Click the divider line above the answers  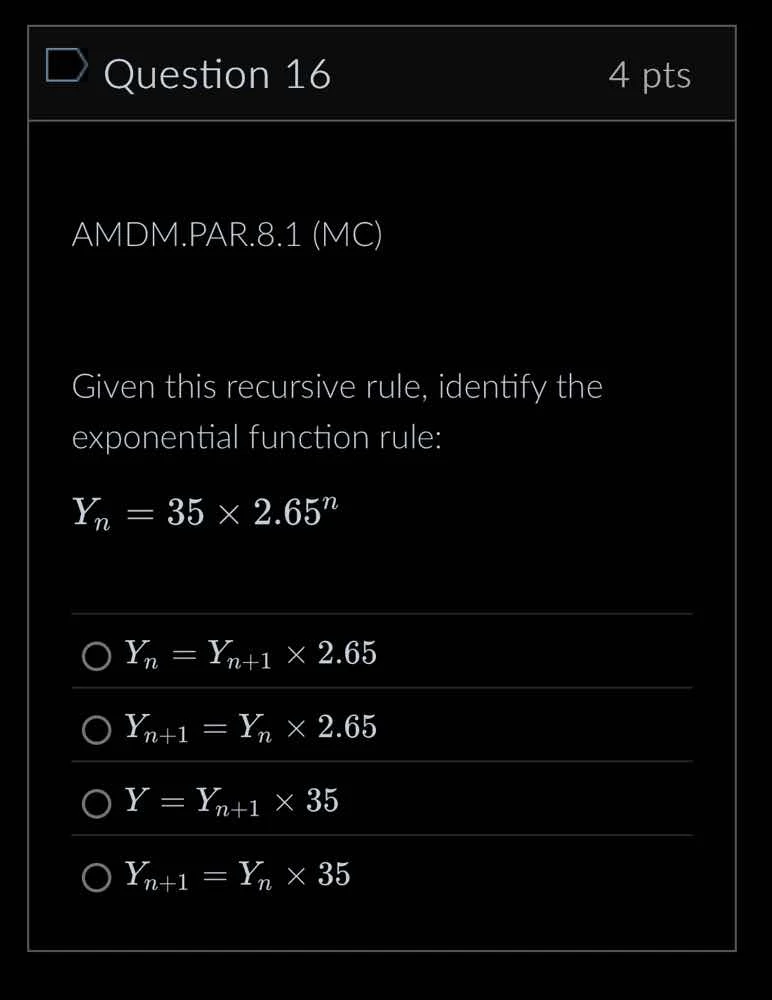click(383, 613)
